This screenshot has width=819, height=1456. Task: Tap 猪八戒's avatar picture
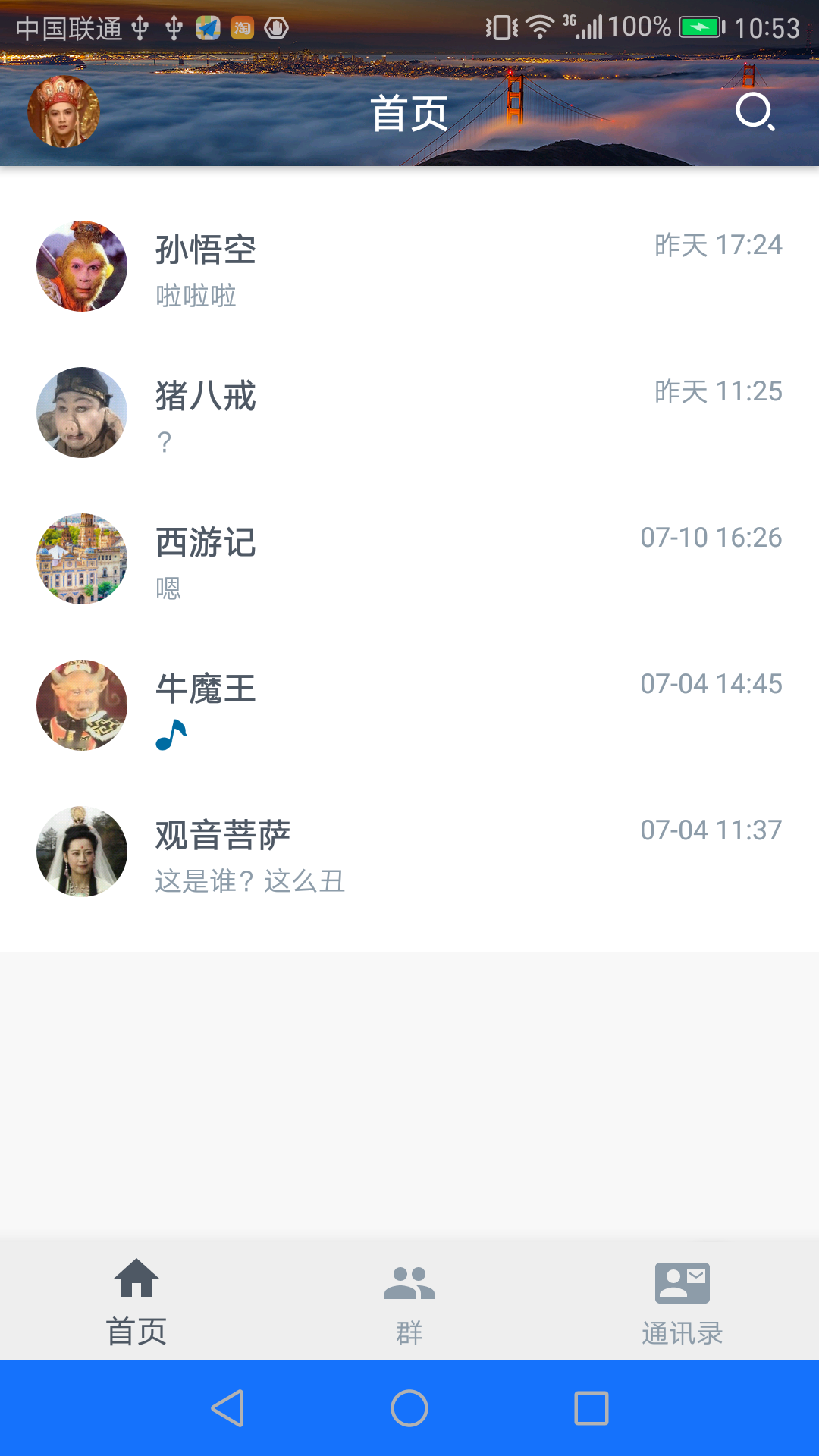81,413
